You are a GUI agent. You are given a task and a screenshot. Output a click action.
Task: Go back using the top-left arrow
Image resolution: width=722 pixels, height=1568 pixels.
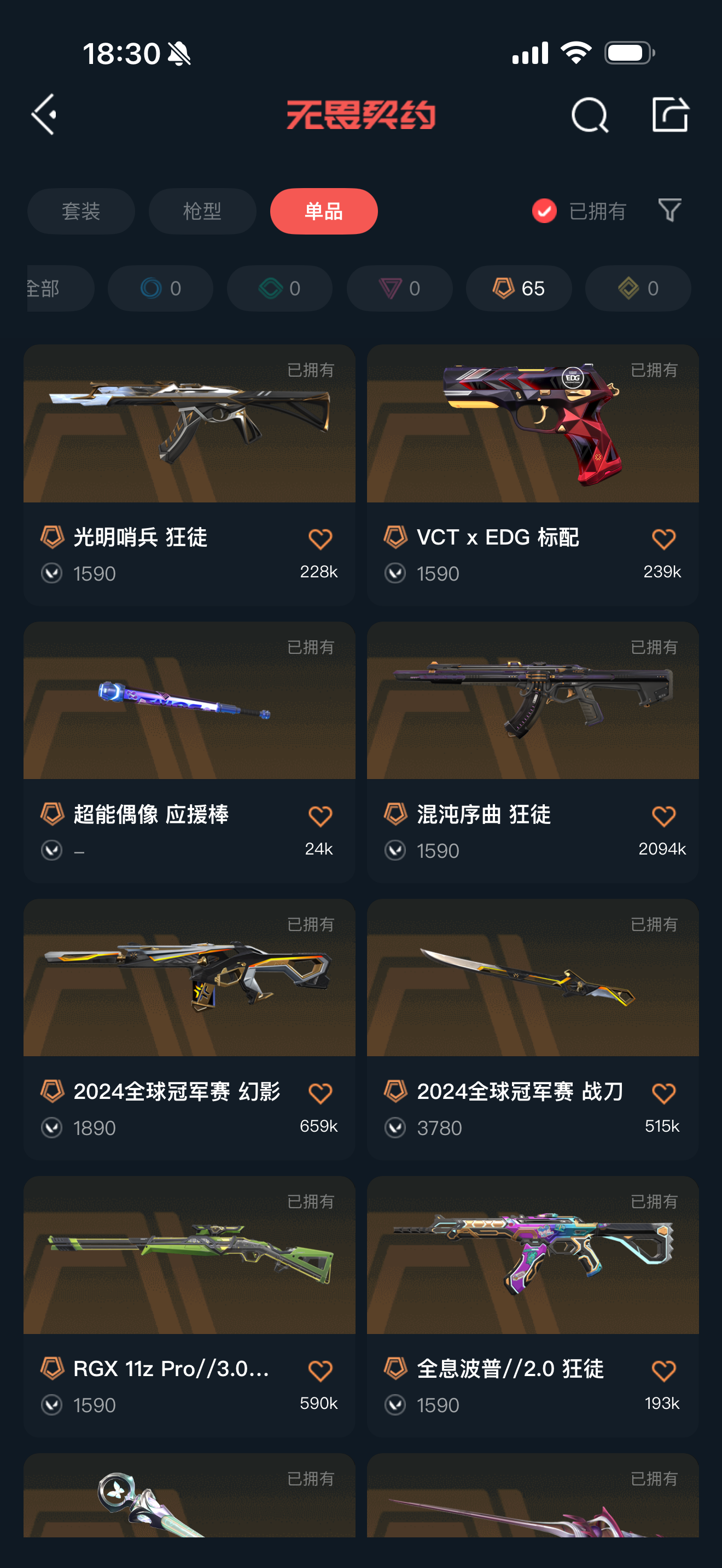pos(44,114)
